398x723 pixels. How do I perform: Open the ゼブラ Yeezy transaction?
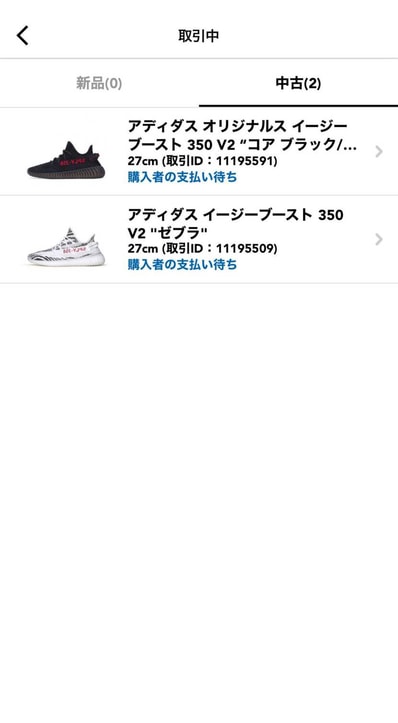click(x=199, y=239)
